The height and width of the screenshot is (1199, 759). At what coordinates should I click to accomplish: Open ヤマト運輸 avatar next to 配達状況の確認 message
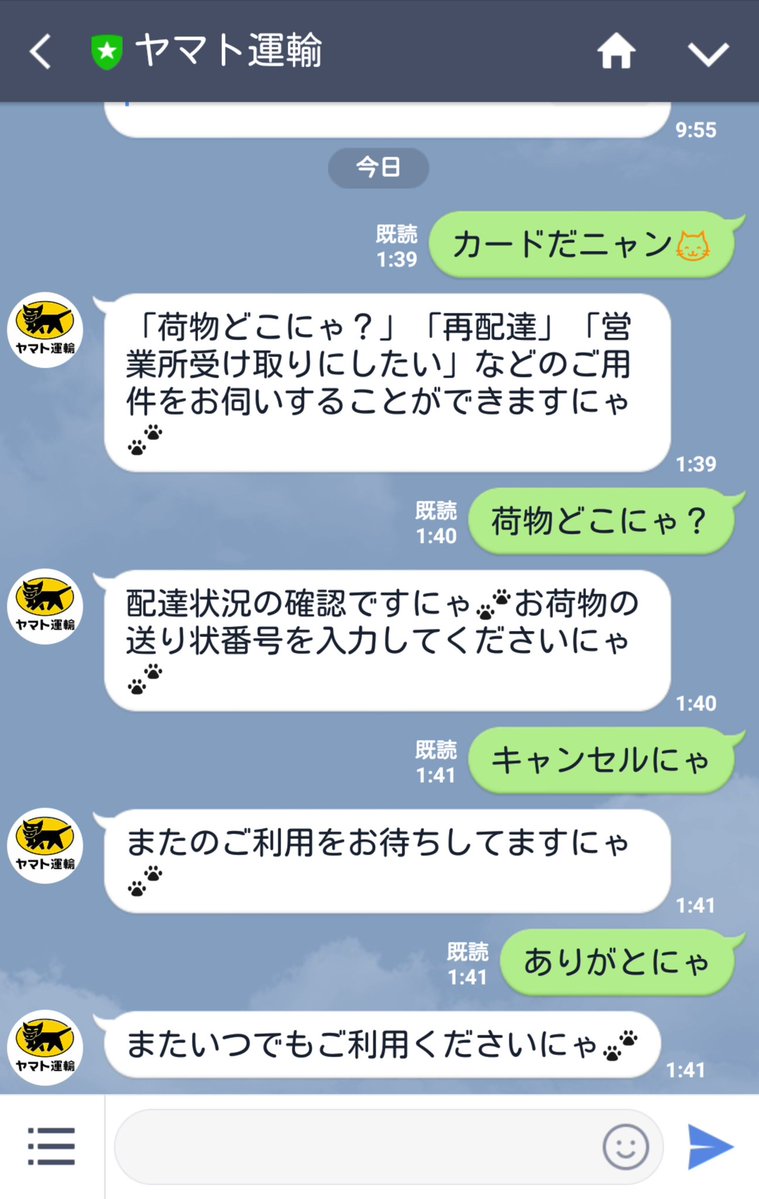(45, 606)
